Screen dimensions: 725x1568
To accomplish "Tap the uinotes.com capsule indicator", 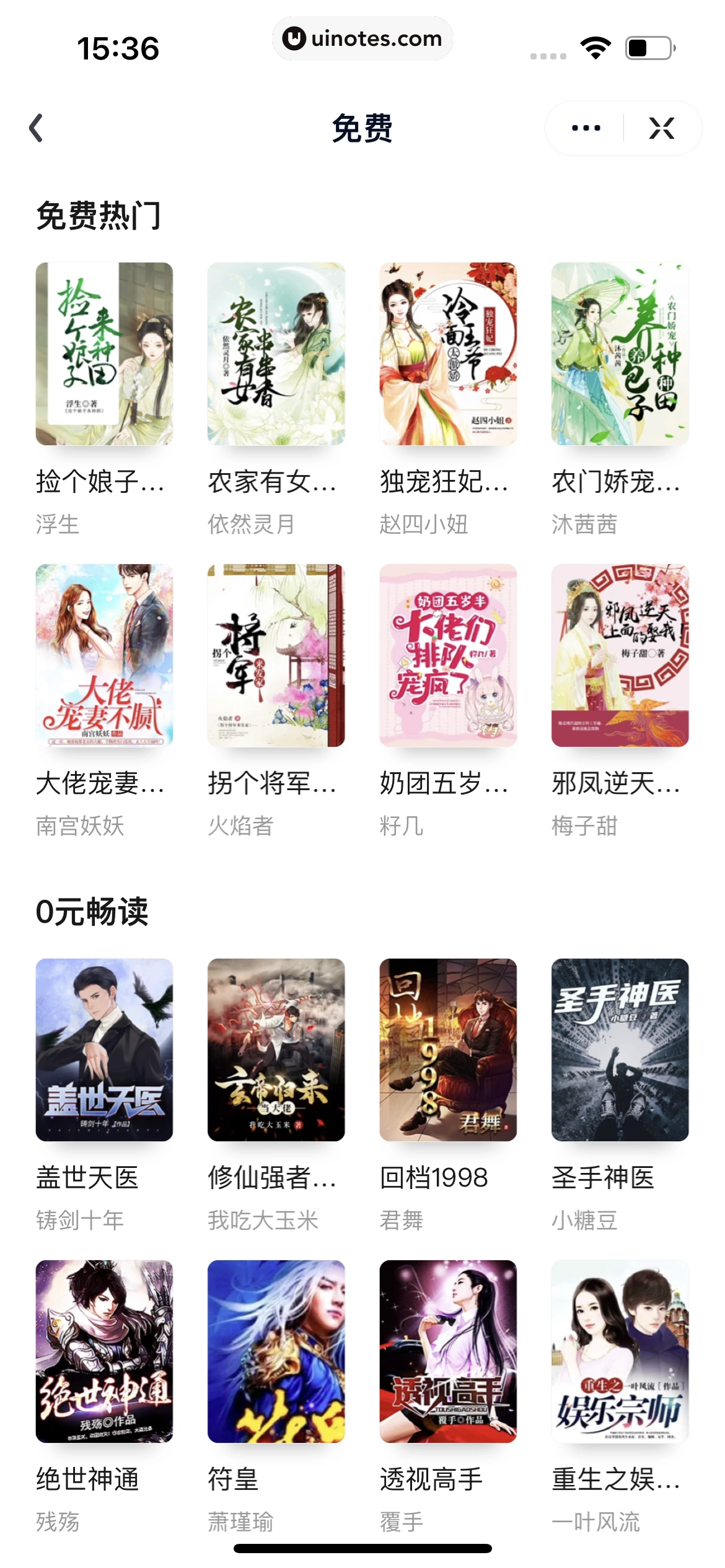I will click(x=362, y=38).
